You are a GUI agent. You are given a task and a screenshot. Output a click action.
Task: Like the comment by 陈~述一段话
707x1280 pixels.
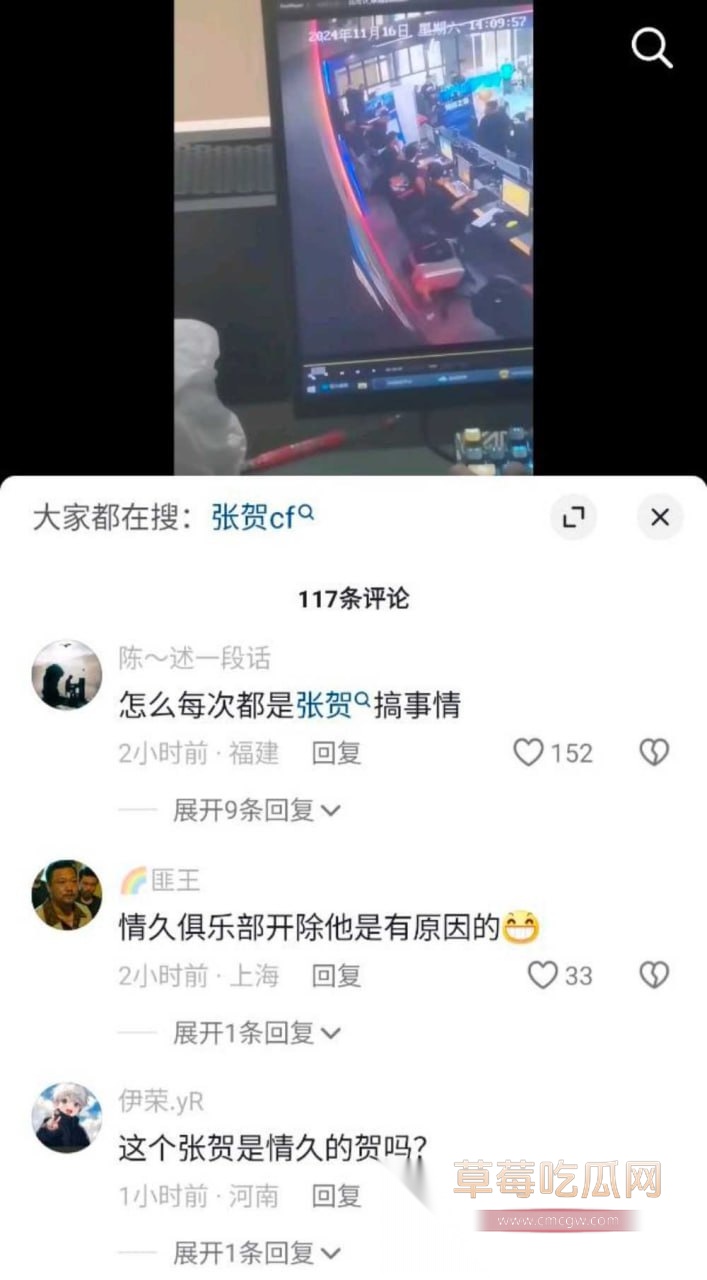point(529,752)
